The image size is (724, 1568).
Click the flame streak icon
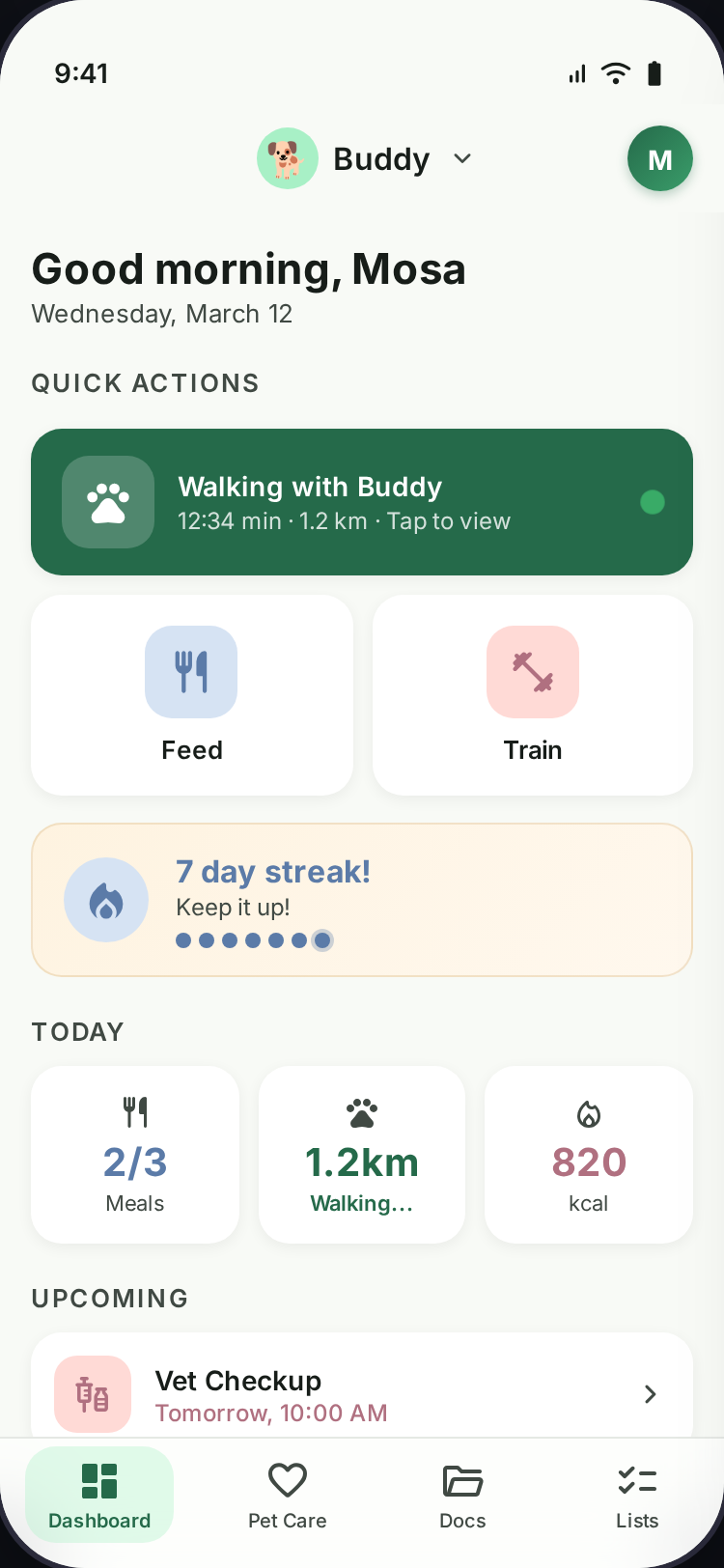(x=106, y=899)
